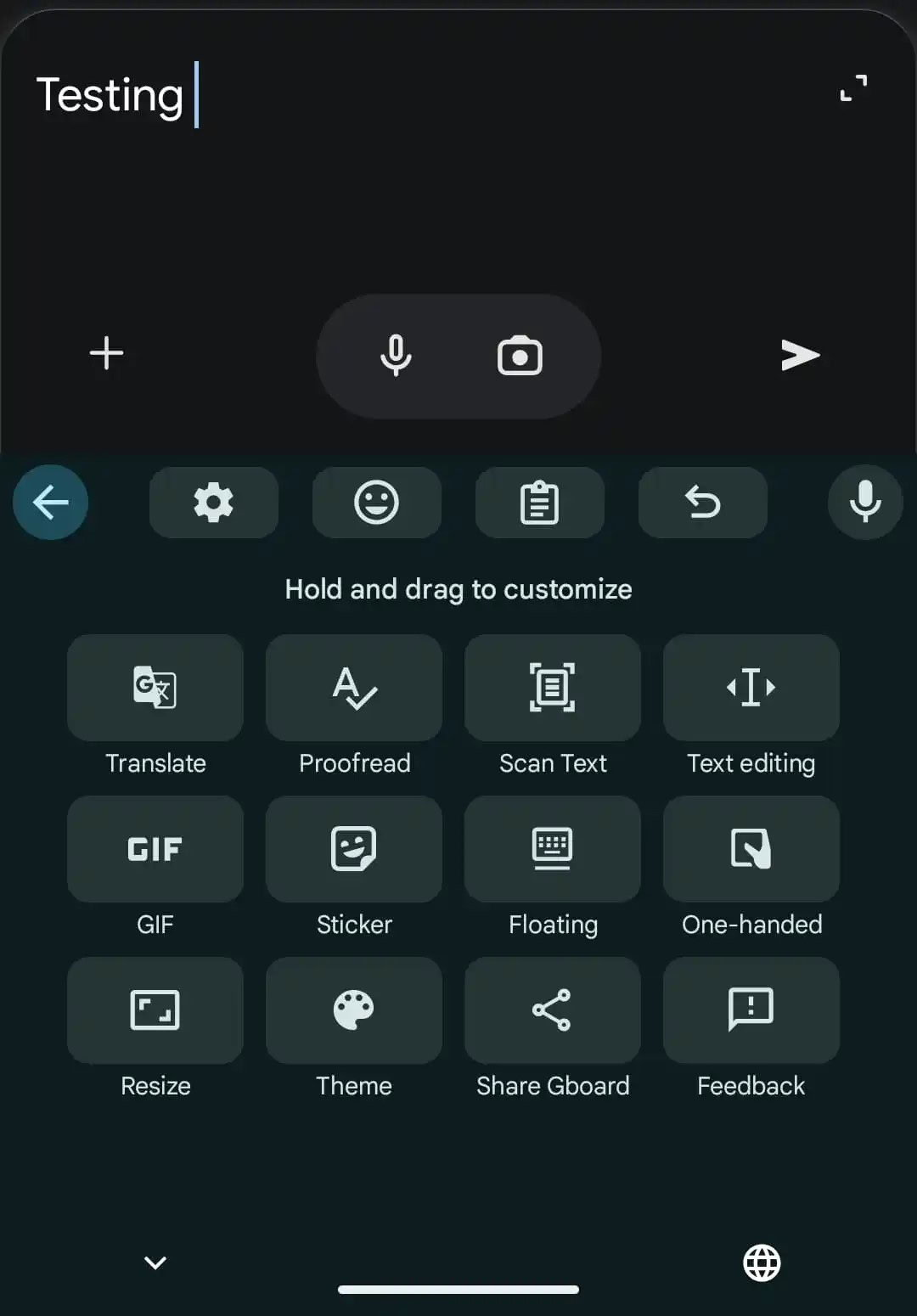Image resolution: width=917 pixels, height=1316 pixels.
Task: Undo the last action
Action: tap(702, 503)
